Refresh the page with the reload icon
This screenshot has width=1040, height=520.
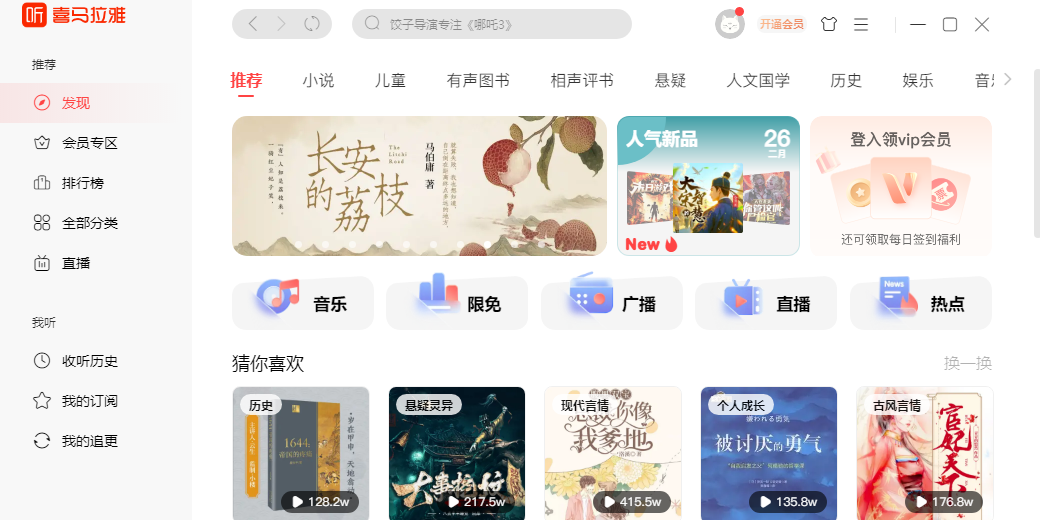(312, 24)
